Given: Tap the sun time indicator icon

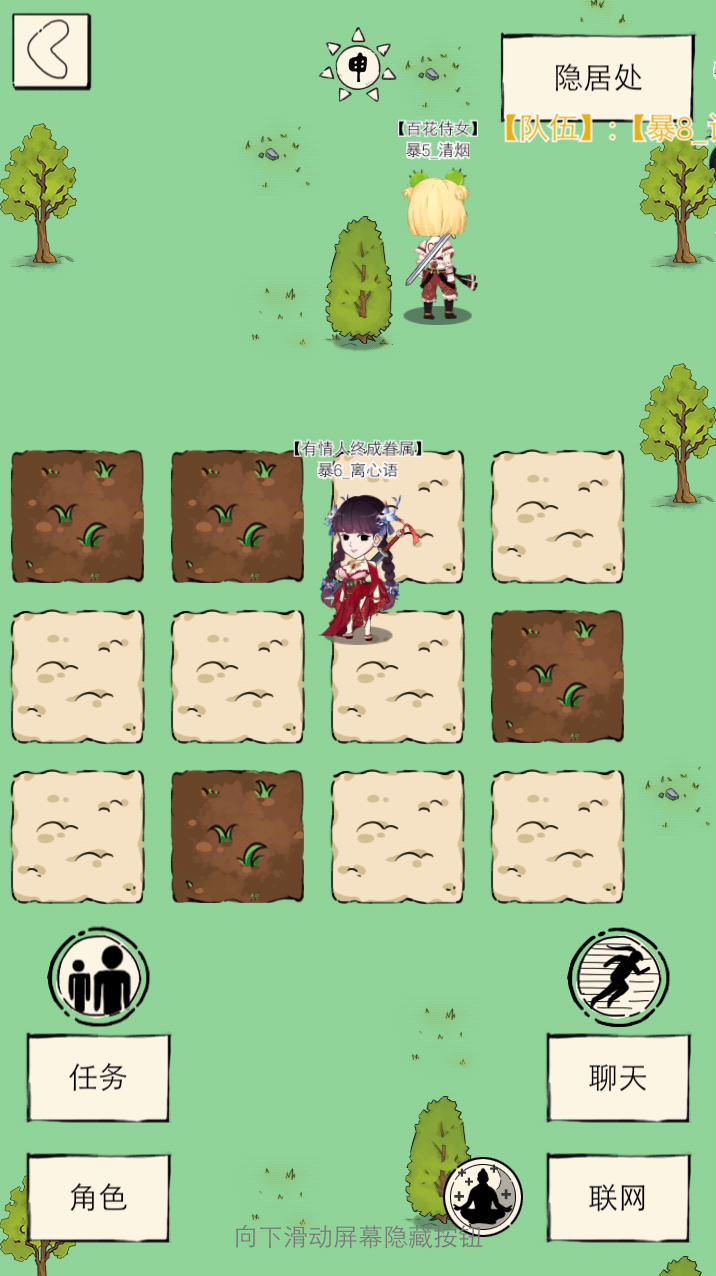Looking at the screenshot, I should pyautogui.click(x=357, y=66).
